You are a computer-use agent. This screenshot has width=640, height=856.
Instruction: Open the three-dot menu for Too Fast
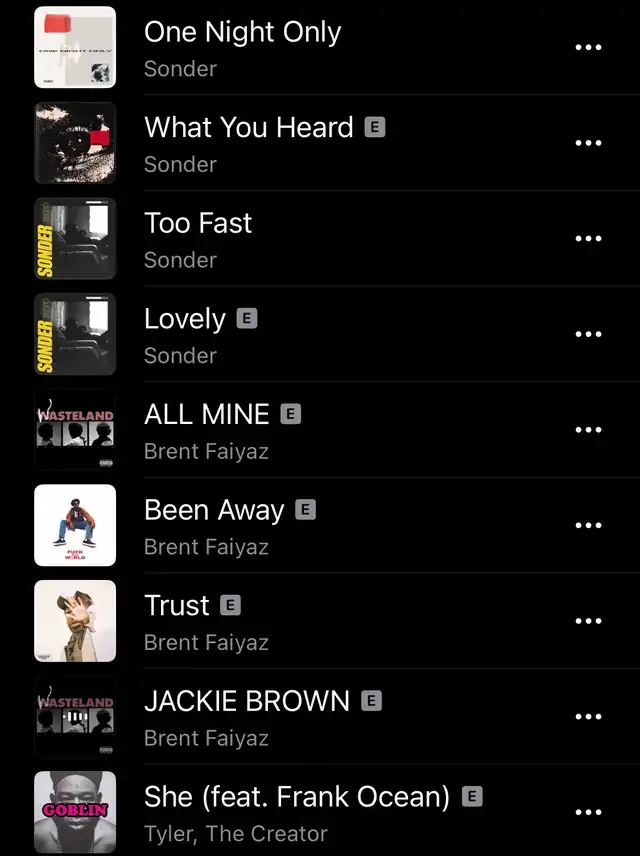pos(589,238)
